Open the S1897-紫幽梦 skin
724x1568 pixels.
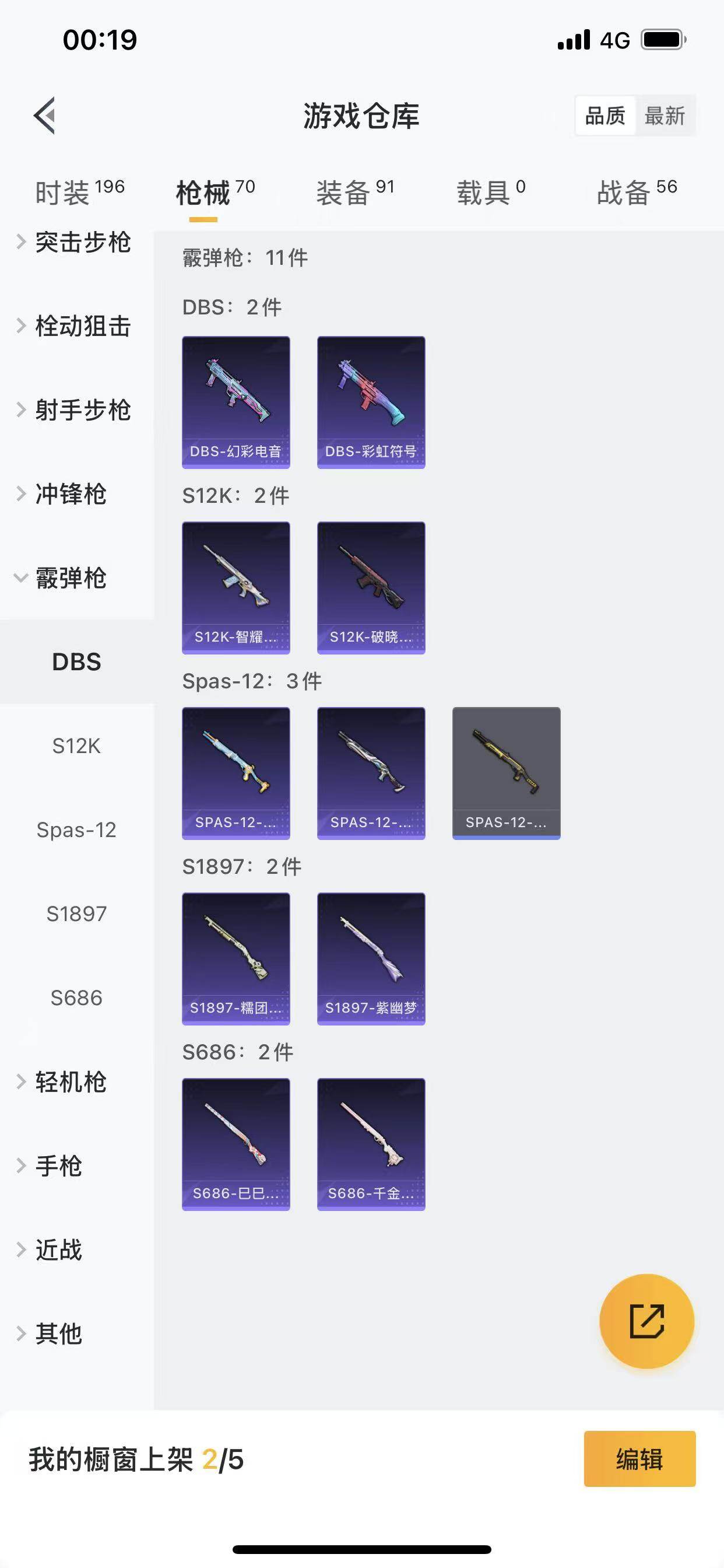click(371, 958)
